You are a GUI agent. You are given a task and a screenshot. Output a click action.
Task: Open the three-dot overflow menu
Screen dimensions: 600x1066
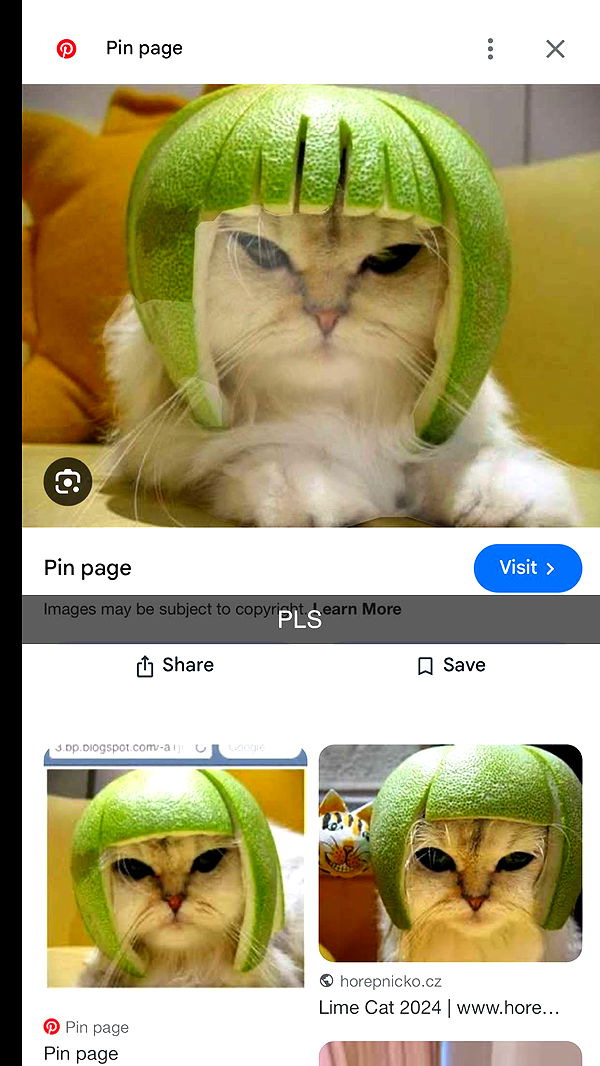click(x=490, y=48)
